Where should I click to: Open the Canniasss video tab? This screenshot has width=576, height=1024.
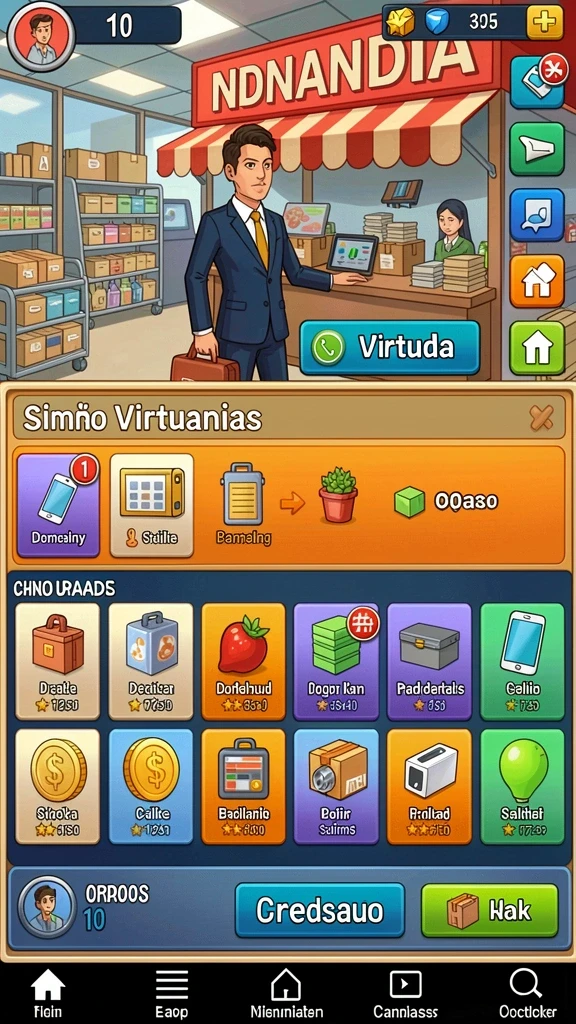406,993
